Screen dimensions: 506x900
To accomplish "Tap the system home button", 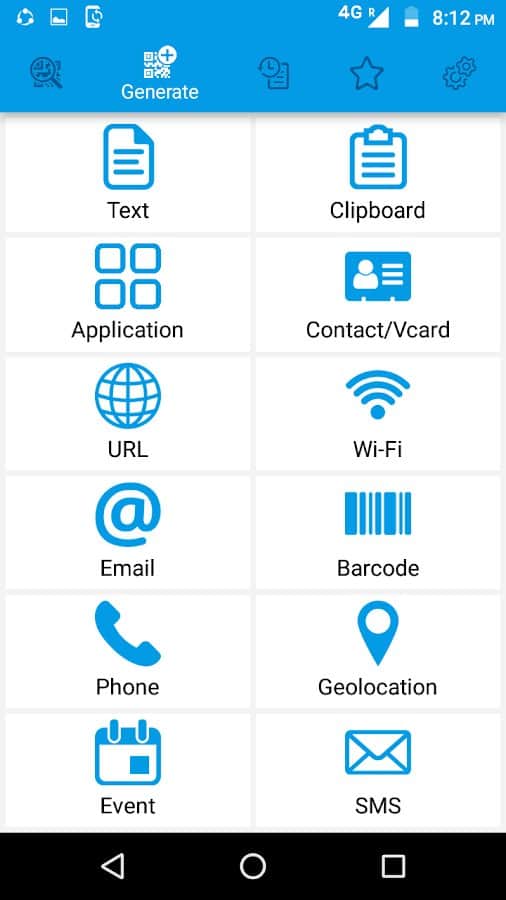I will (253, 866).
